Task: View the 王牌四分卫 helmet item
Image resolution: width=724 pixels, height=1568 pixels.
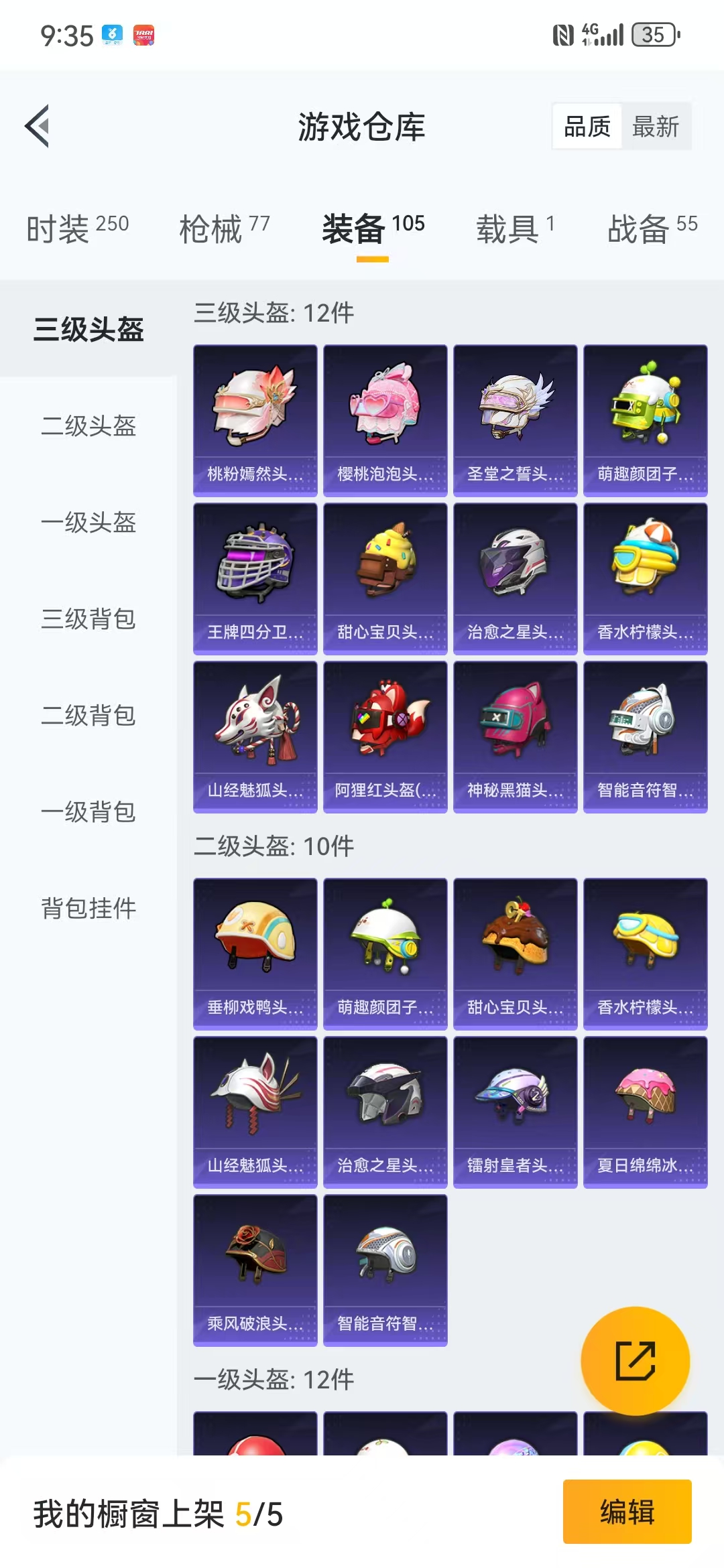Action: (x=255, y=578)
